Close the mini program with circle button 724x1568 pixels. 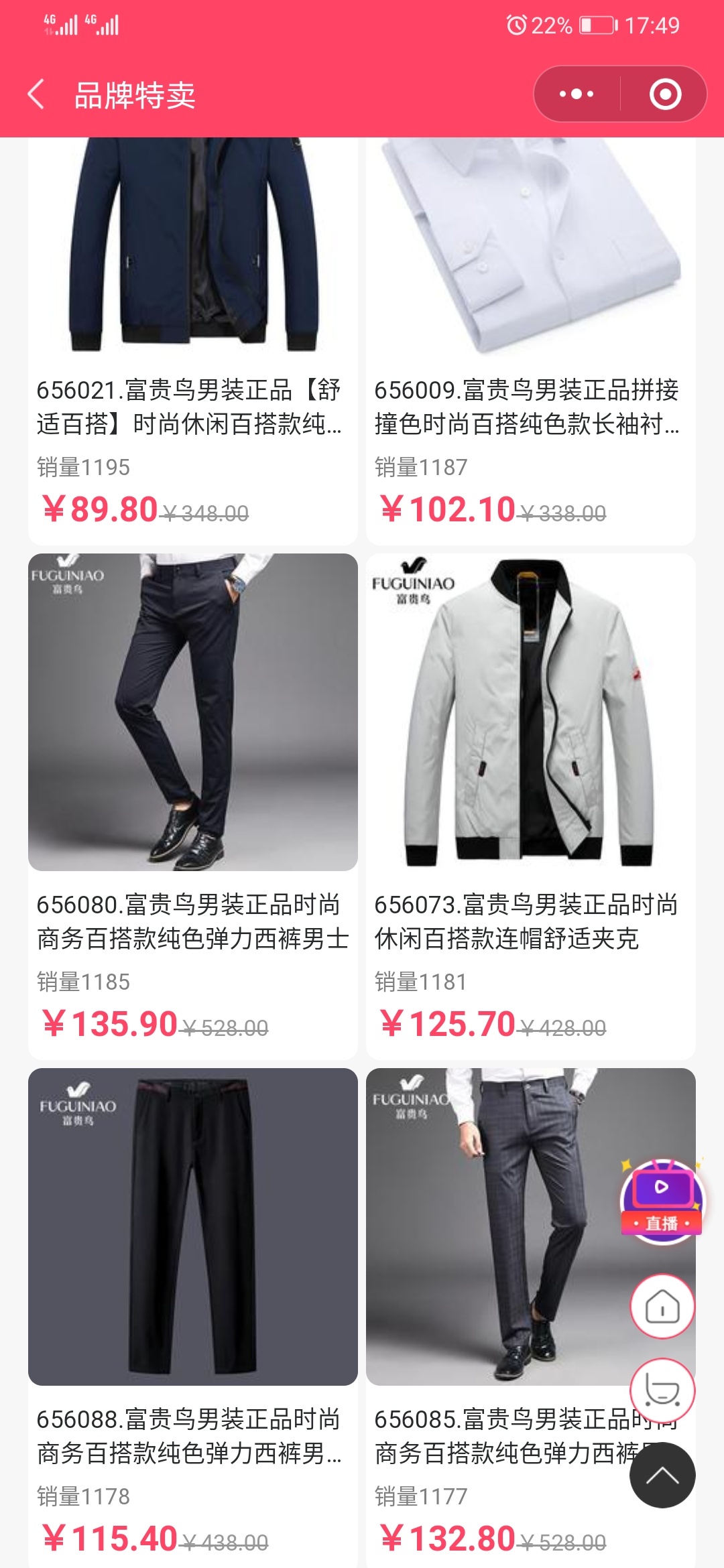point(665,94)
